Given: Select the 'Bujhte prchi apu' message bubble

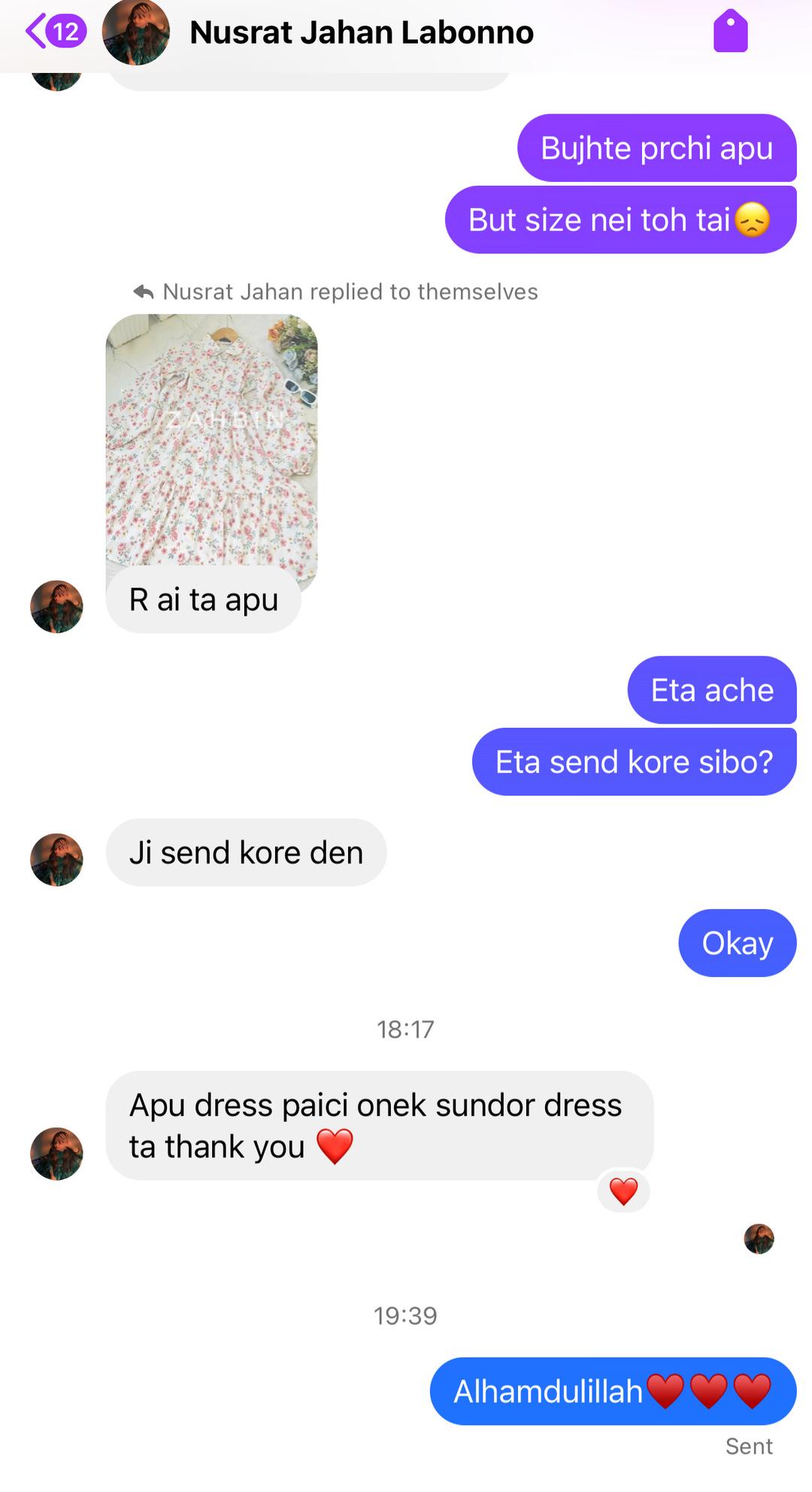Looking at the screenshot, I should (x=656, y=149).
